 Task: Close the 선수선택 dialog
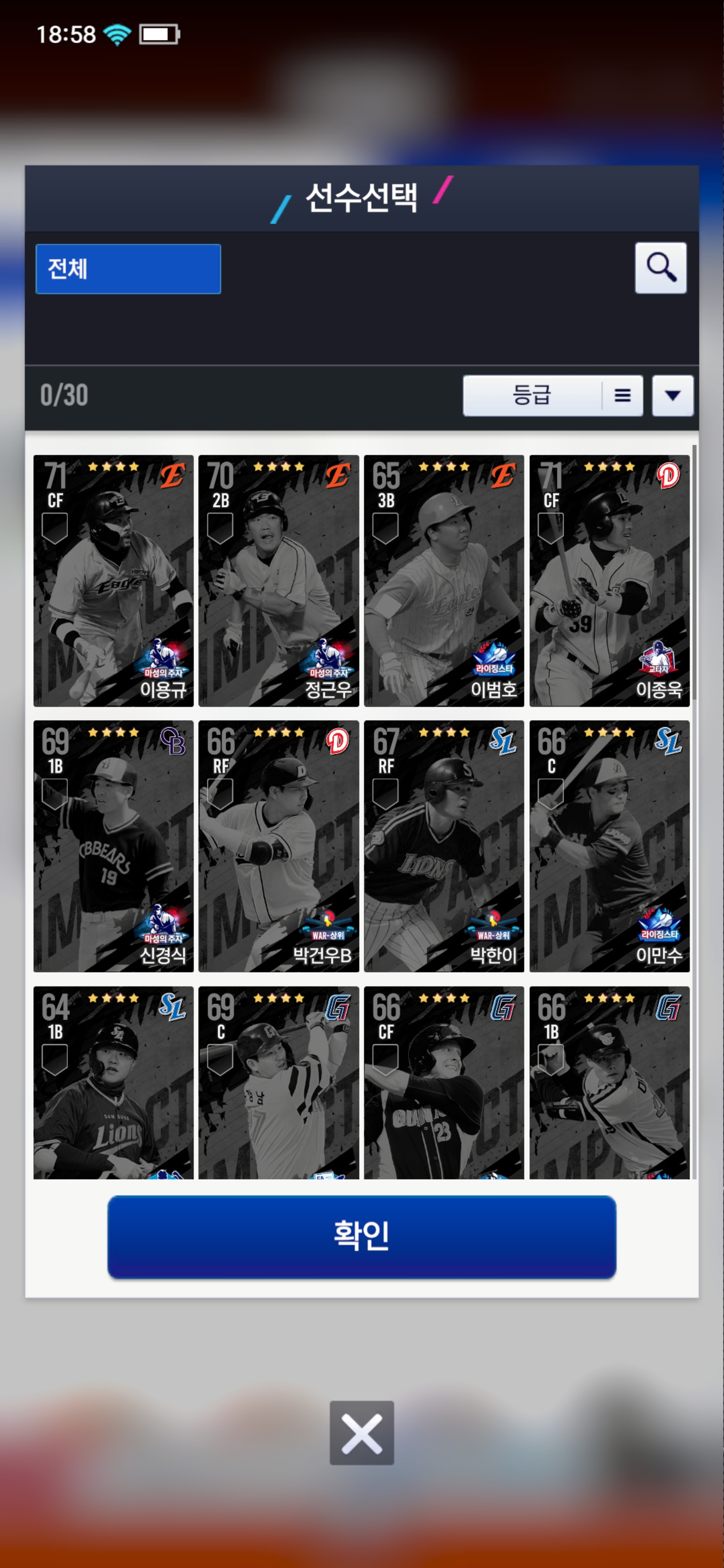[361, 1432]
